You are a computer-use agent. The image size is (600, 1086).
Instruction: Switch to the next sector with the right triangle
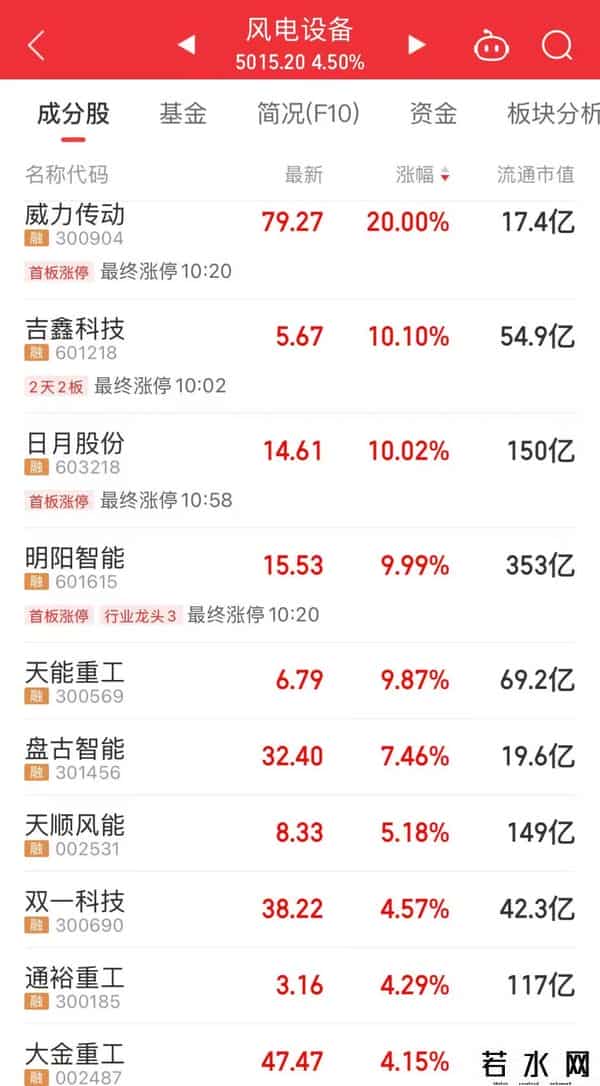click(417, 45)
